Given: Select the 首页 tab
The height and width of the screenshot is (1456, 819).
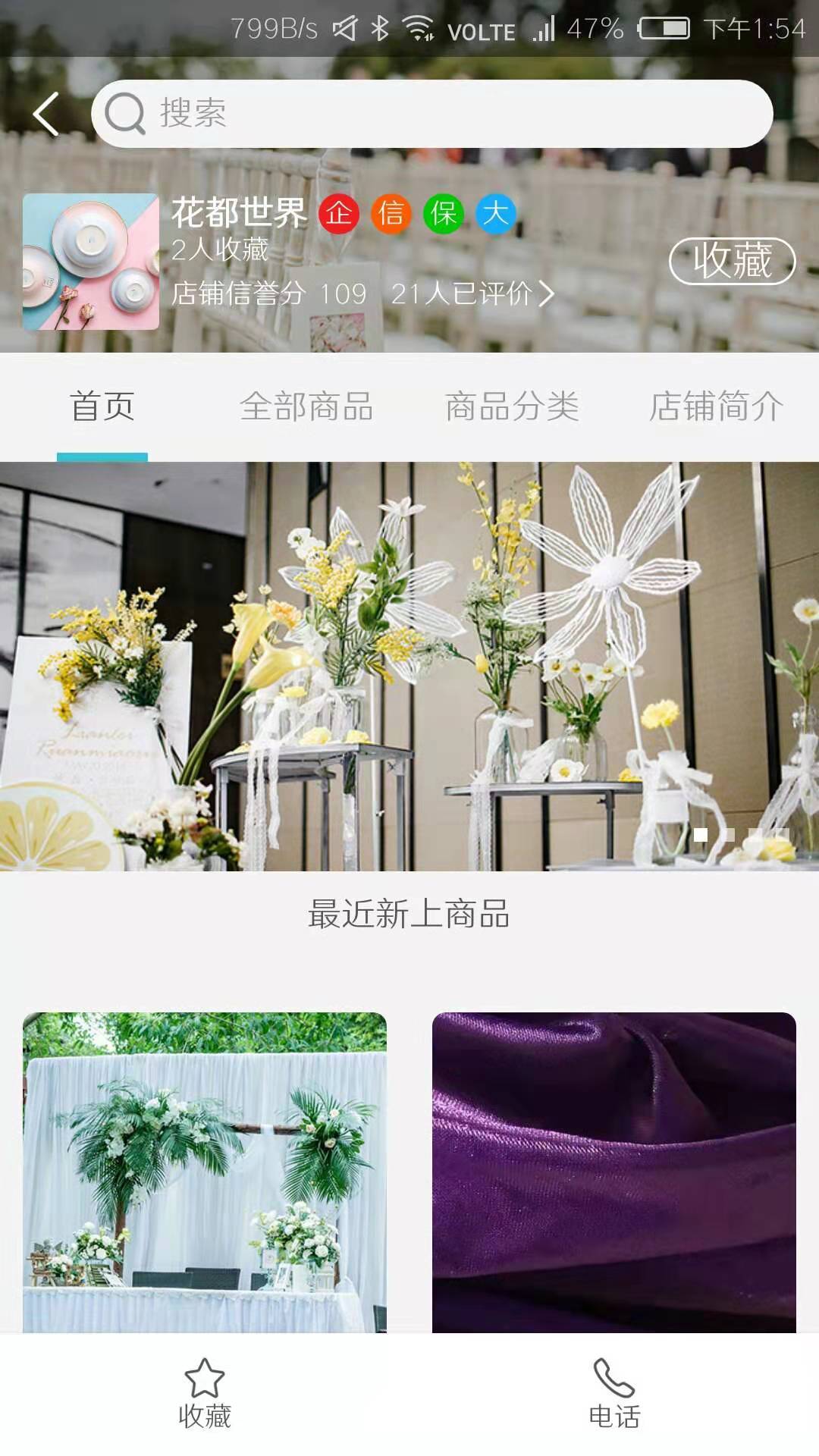Looking at the screenshot, I should 102,406.
